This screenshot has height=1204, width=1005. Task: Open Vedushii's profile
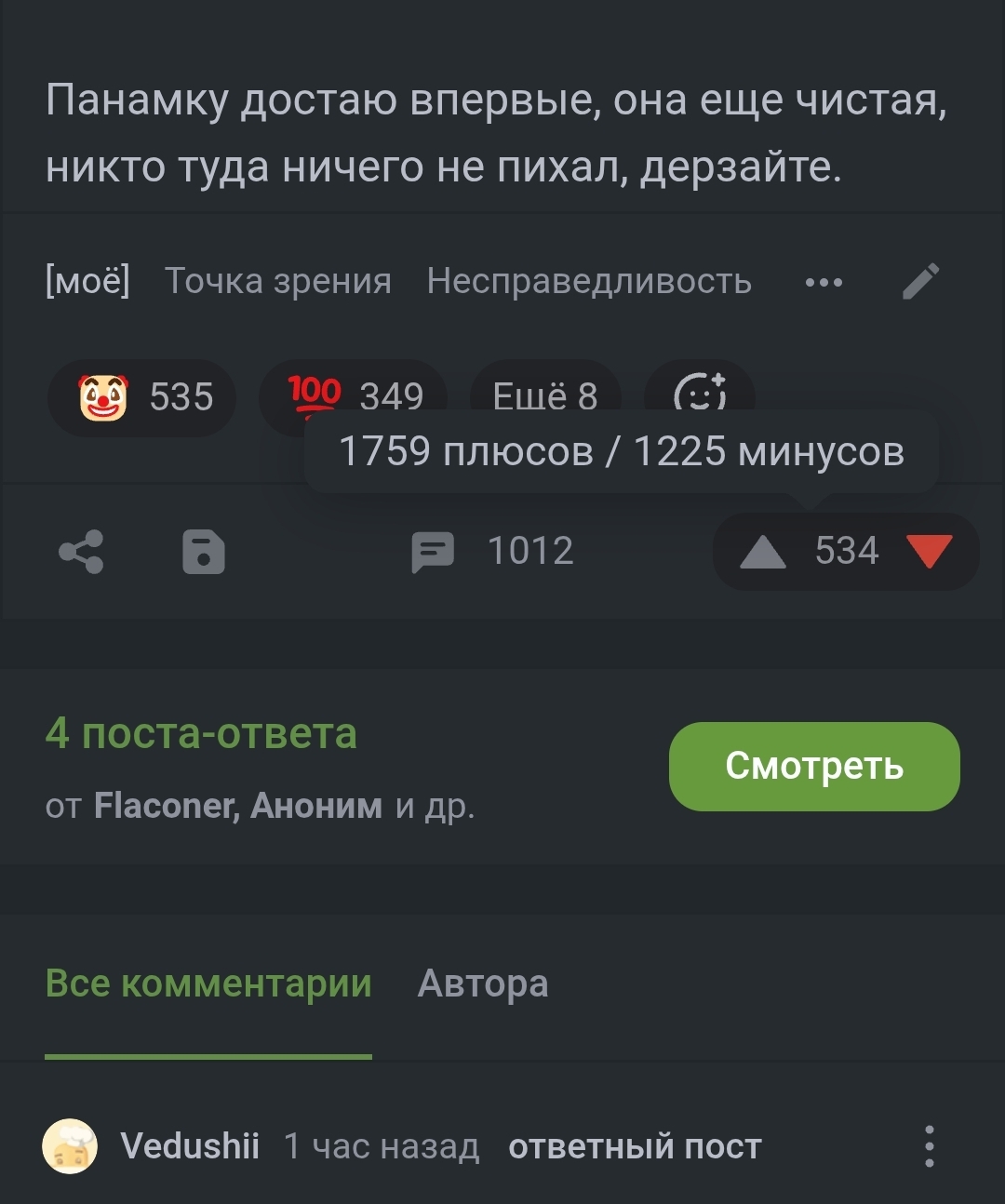[x=189, y=1146]
